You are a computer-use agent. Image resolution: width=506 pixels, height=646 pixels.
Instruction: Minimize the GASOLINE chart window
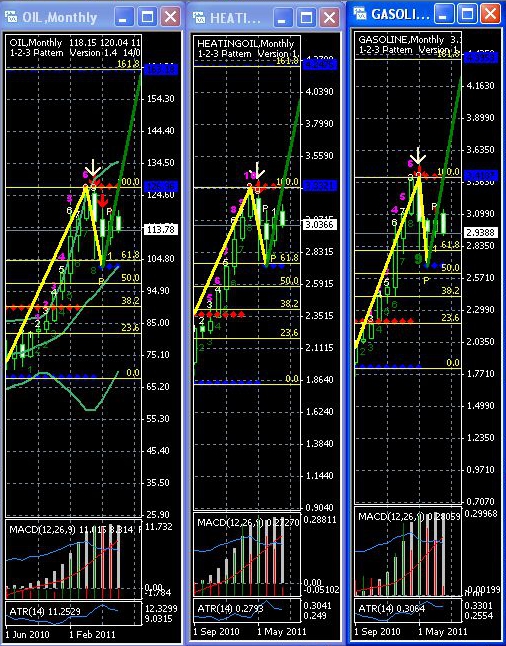pyautogui.click(x=444, y=14)
